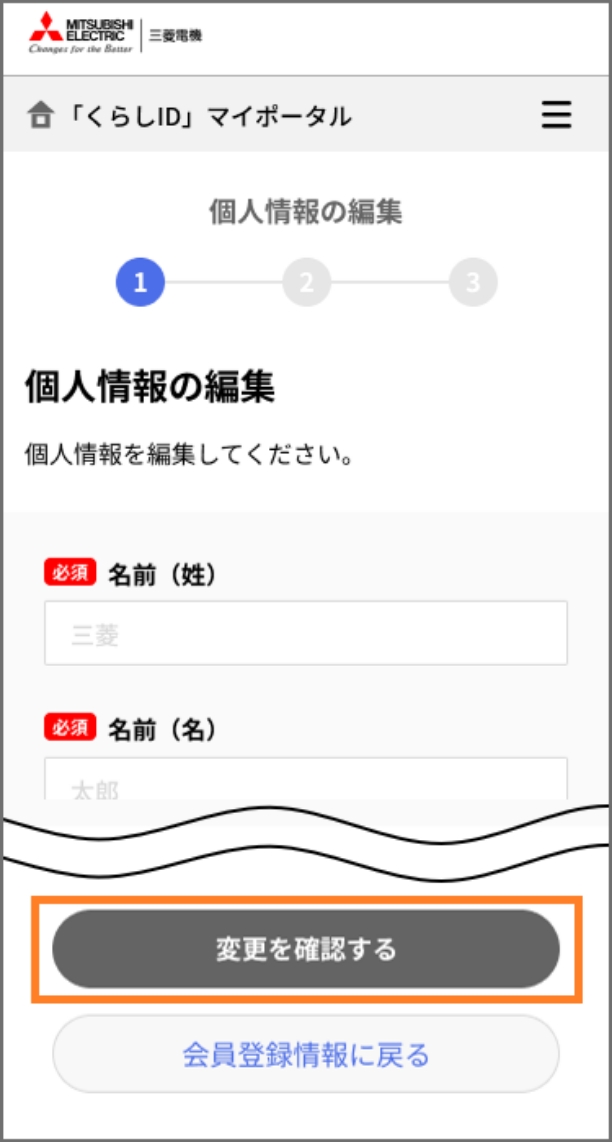This screenshot has height=1142, width=612.
Task: Focus the 名前（名） text field
Action: [x=305, y=779]
